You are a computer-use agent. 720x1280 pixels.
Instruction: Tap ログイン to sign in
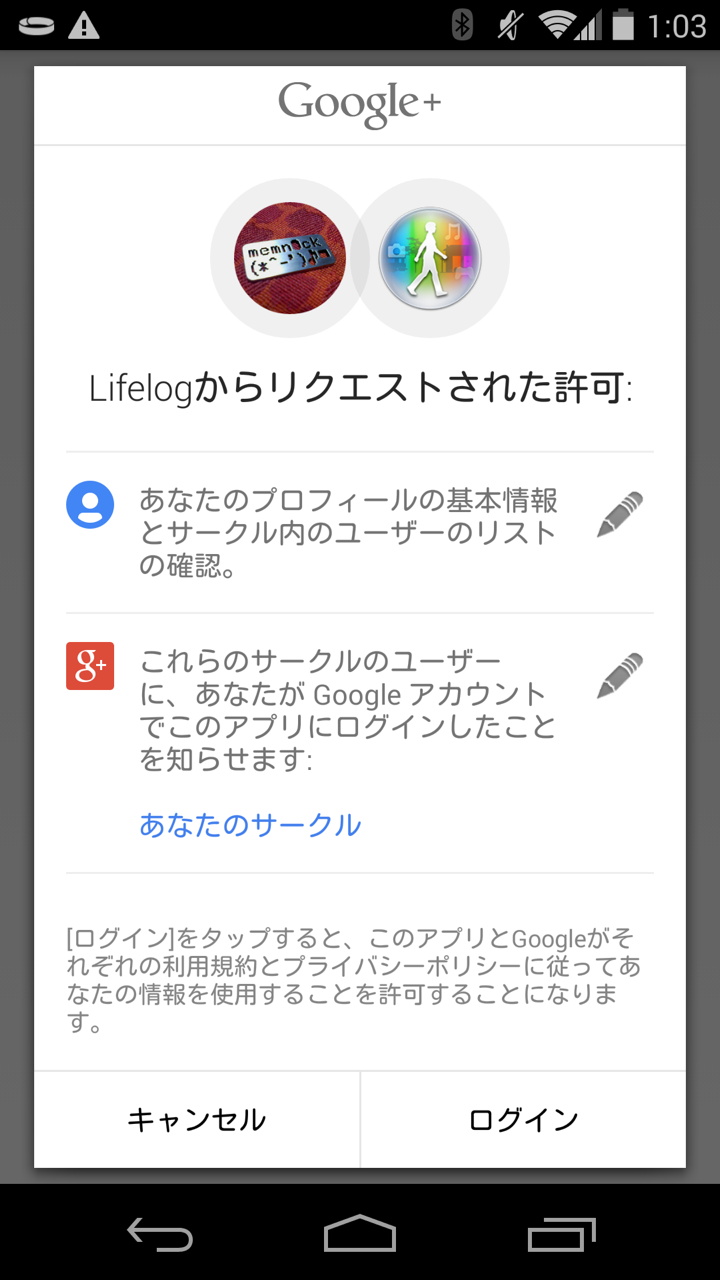pos(523,1119)
